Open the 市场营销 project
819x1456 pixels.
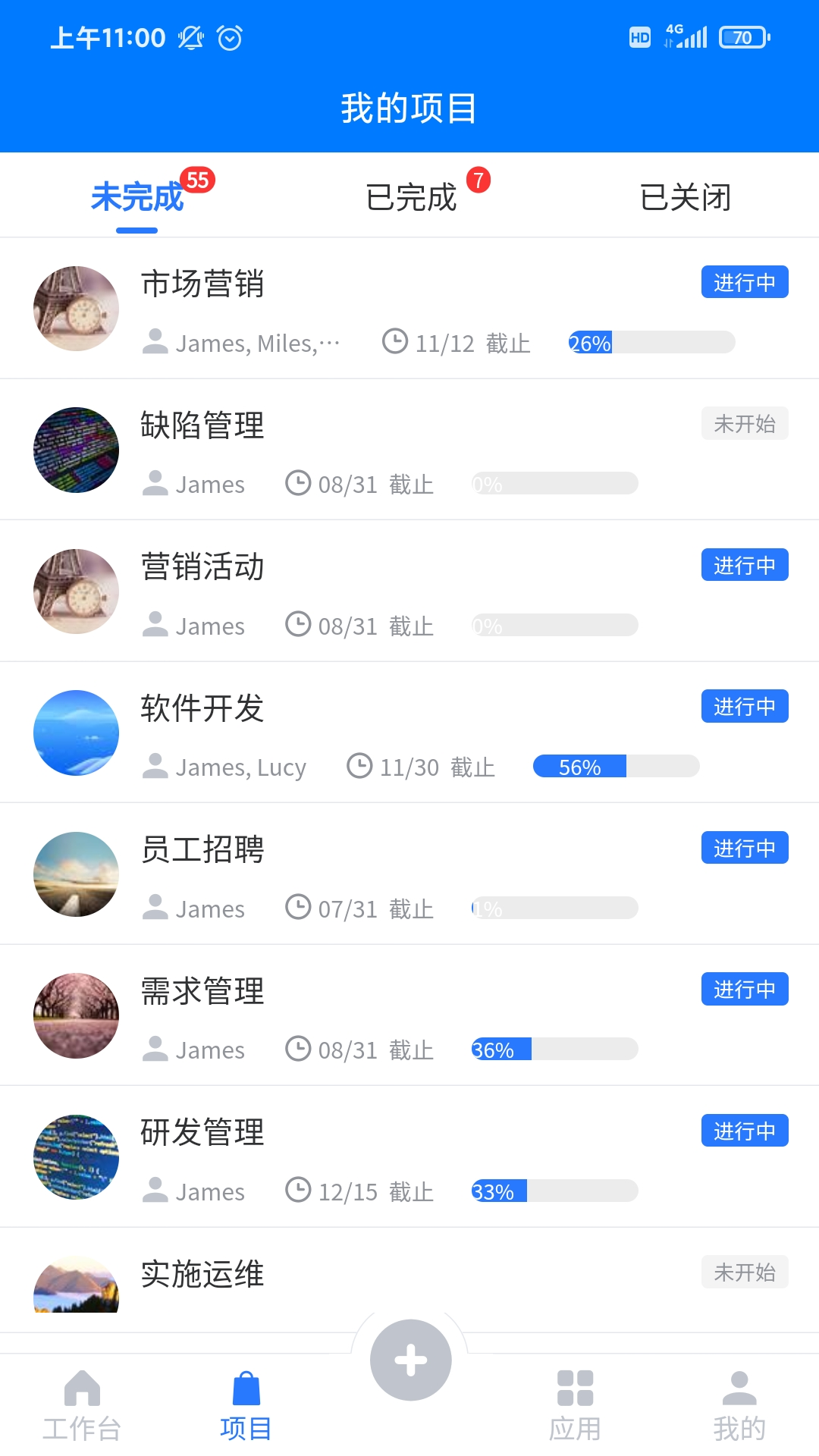click(x=203, y=284)
